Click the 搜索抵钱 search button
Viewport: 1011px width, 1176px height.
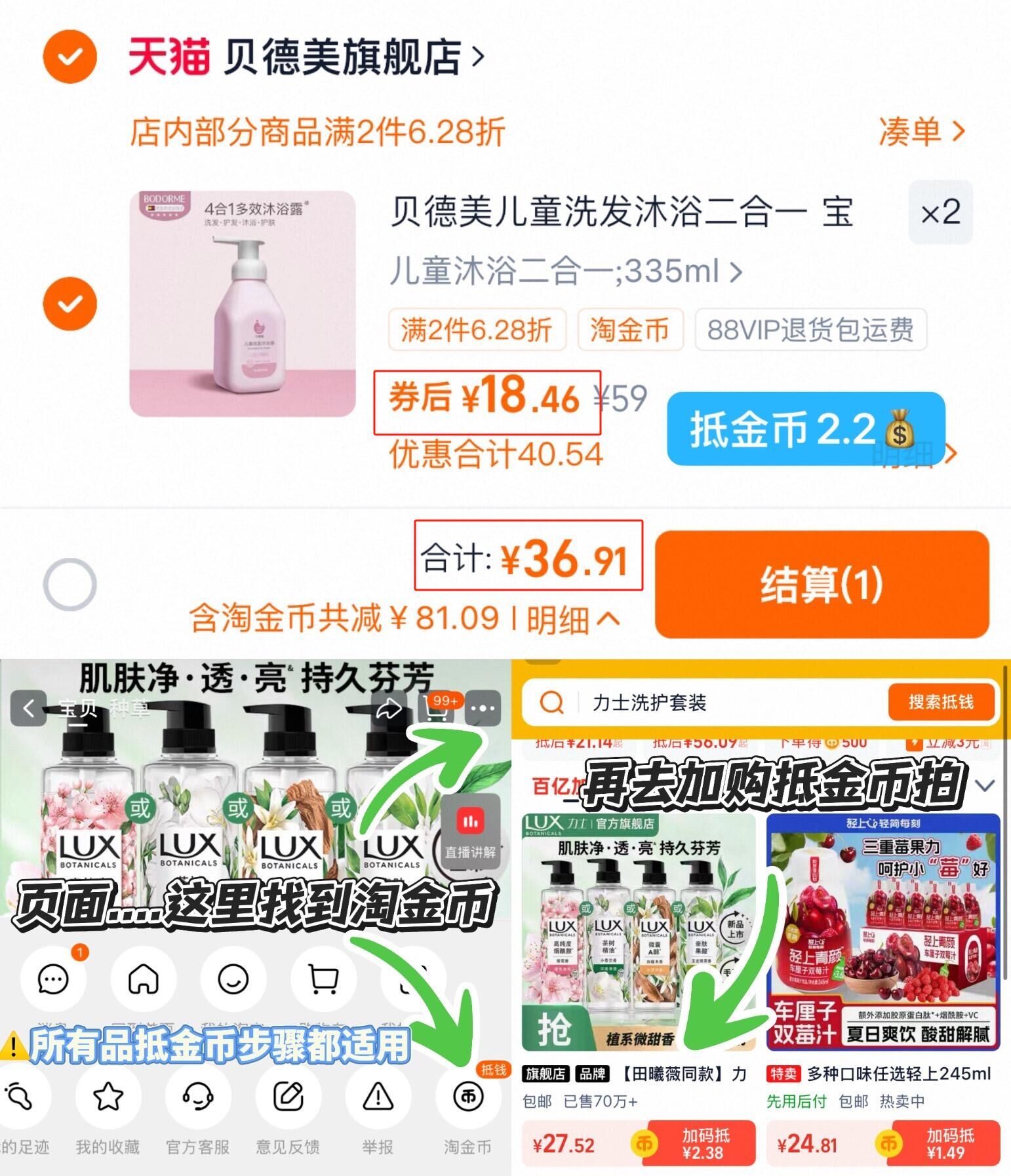tap(942, 703)
